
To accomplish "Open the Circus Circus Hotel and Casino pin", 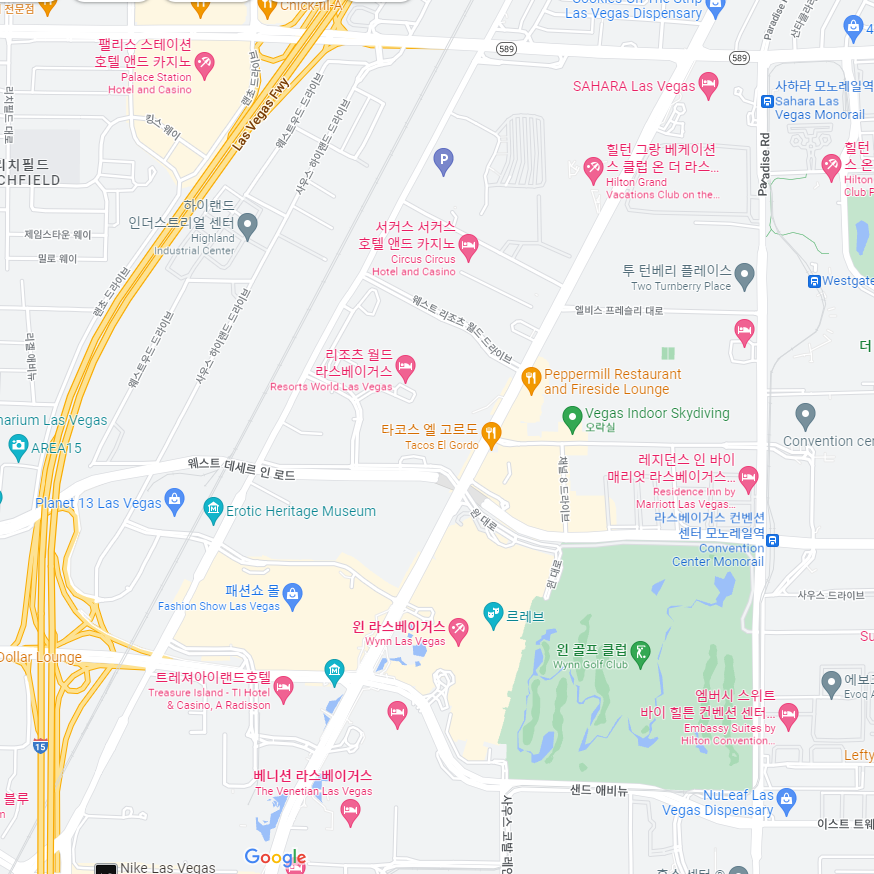I will pyautogui.click(x=468, y=244).
